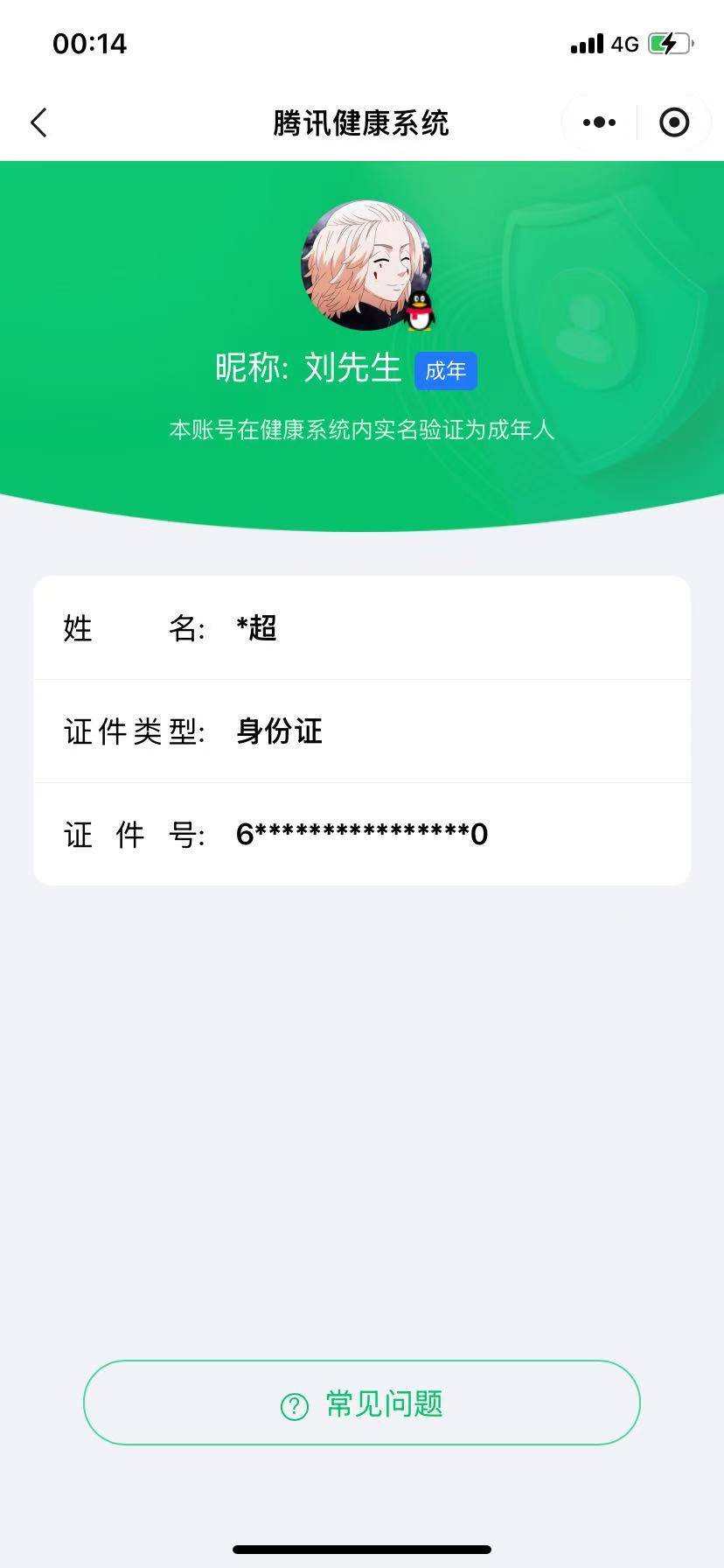Screen dimensions: 724x1568
Task: Expand the 姓名 field row
Action: [x=361, y=627]
